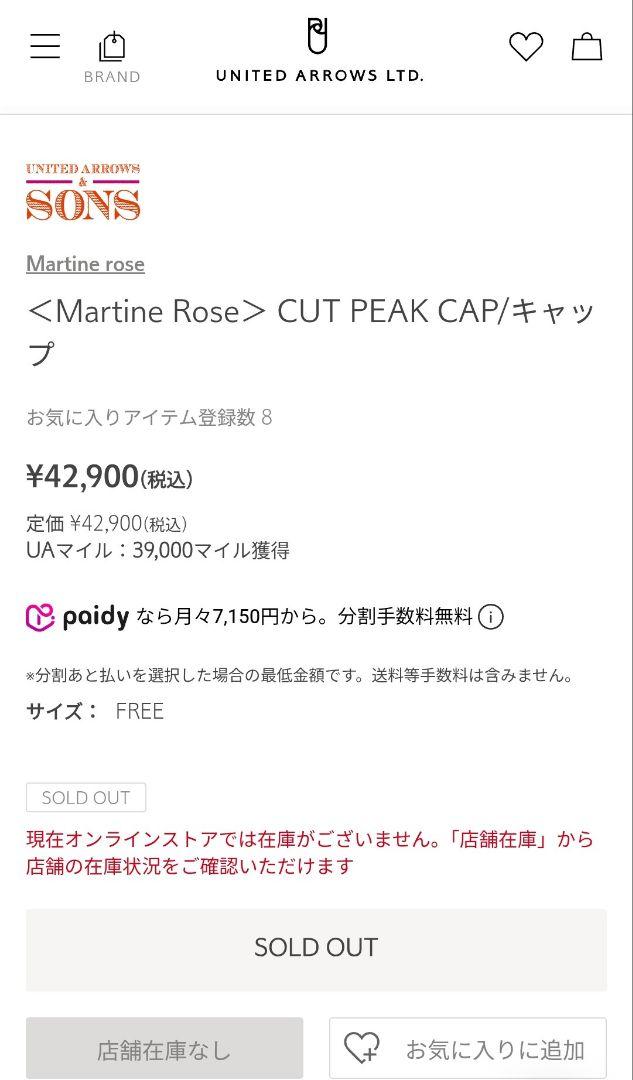Go to United Arrows Ltd. home
The image size is (633, 1080).
(x=319, y=51)
